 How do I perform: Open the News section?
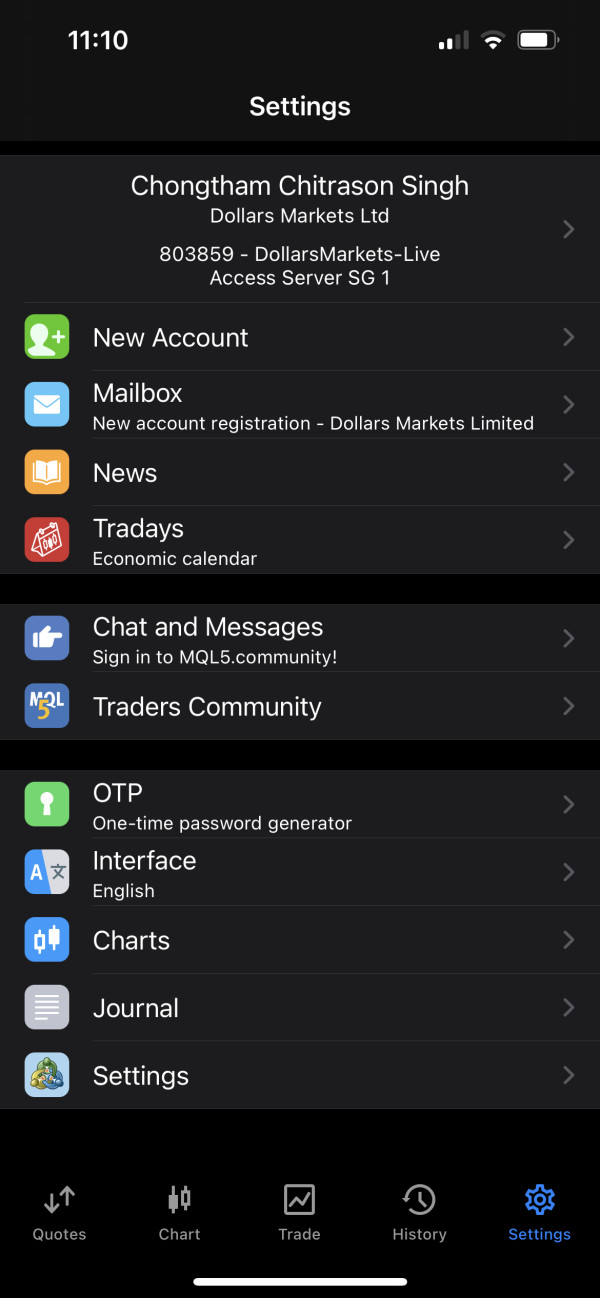click(x=300, y=472)
